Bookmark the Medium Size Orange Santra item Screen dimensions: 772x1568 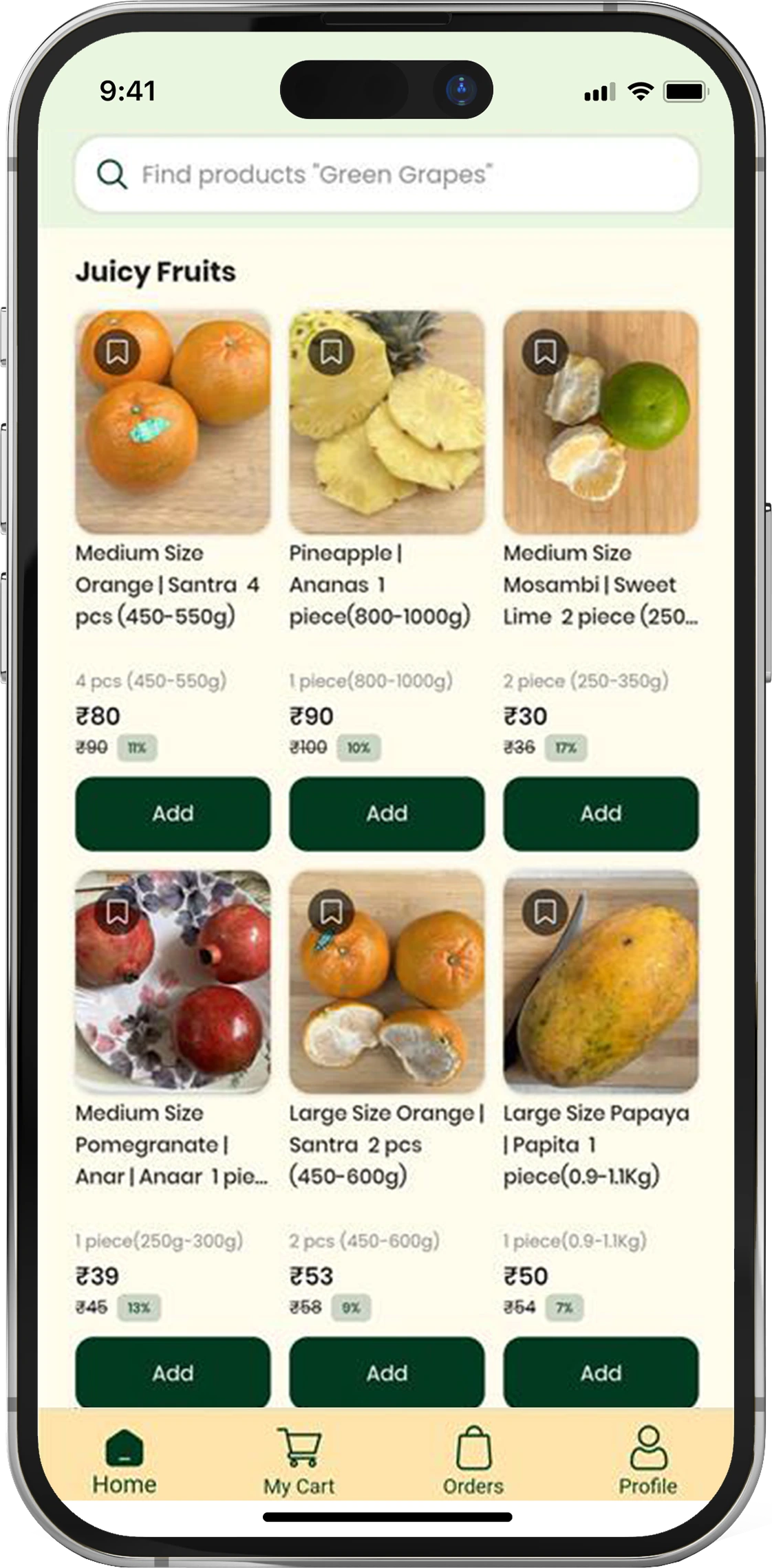(117, 352)
